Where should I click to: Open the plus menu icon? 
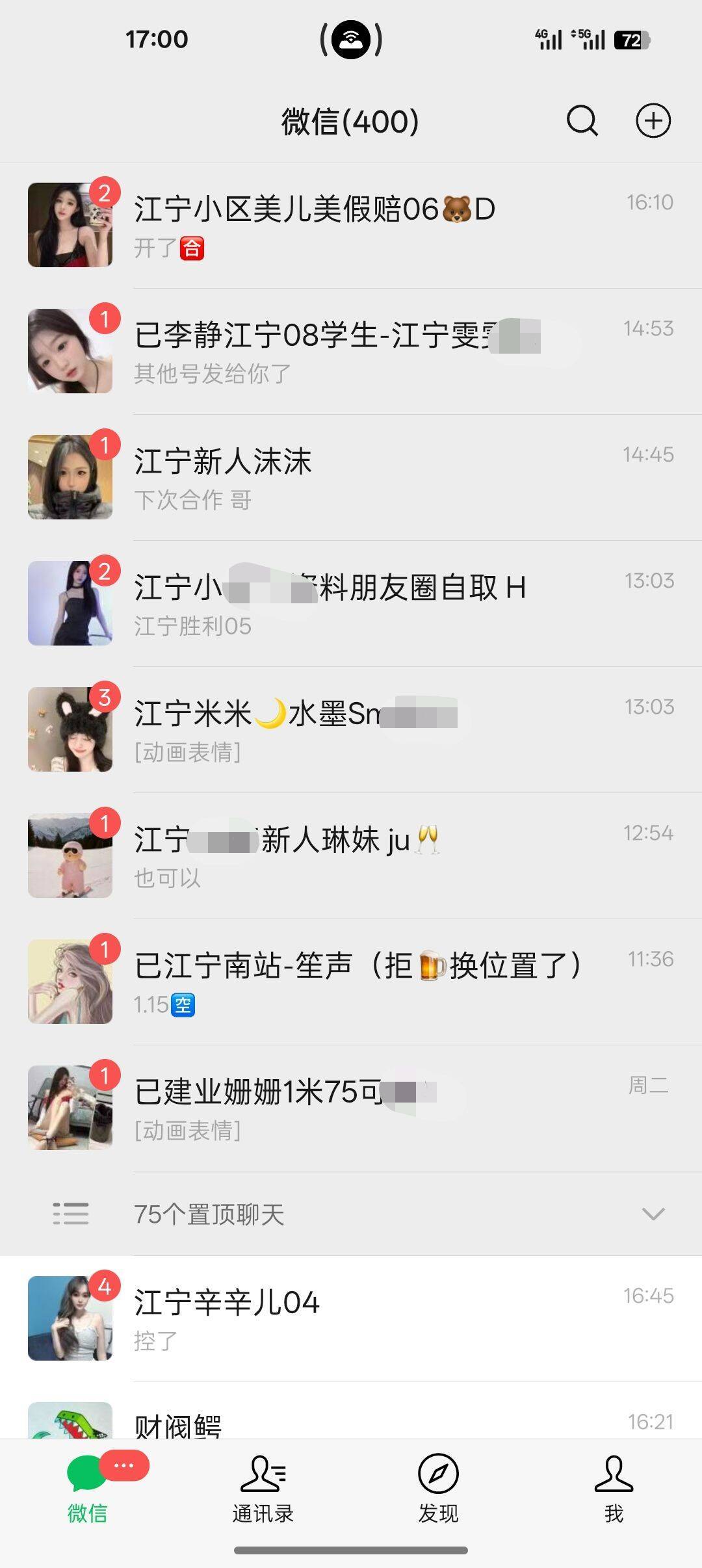(x=653, y=121)
